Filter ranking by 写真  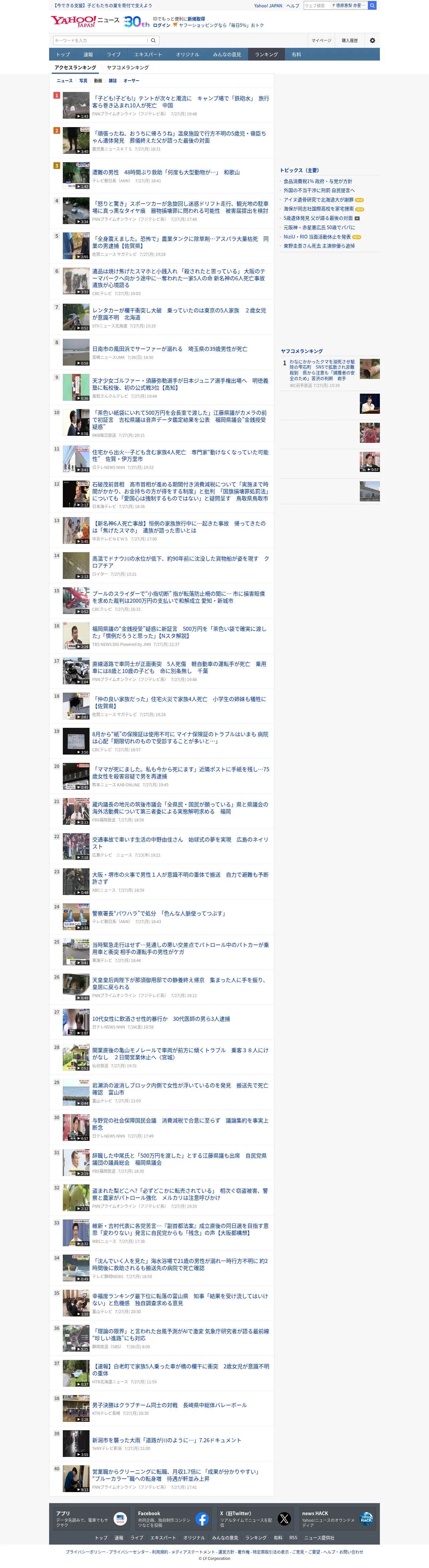(x=83, y=80)
